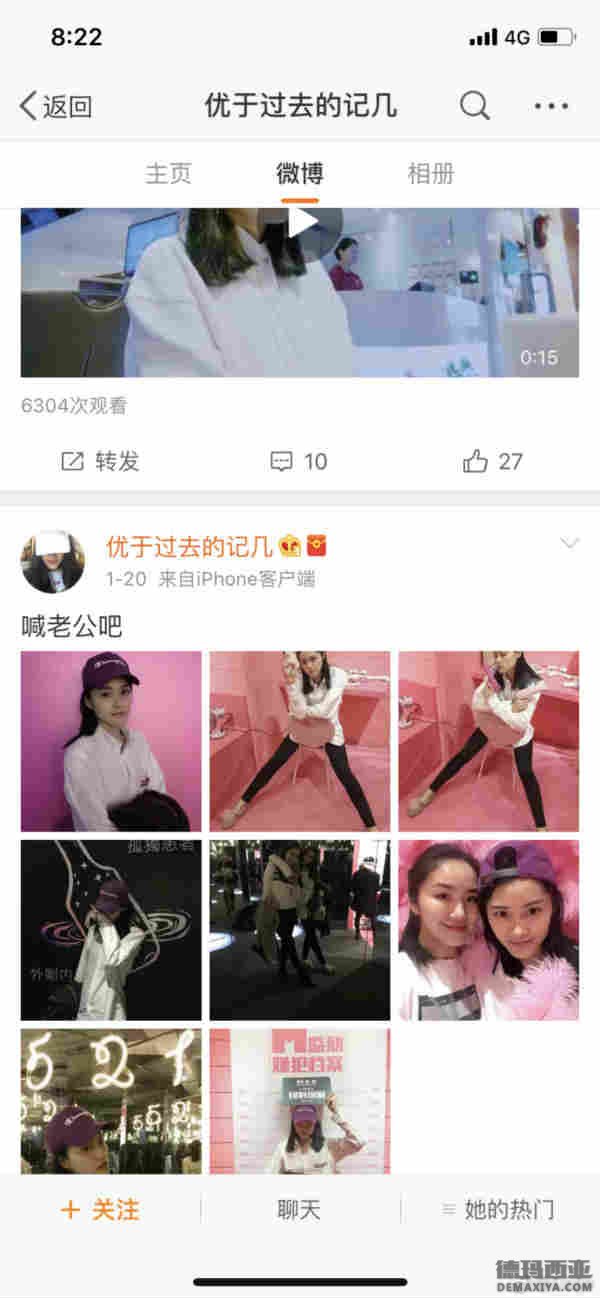
Task: Open the two-girl selfie photo
Action: pos(488,929)
